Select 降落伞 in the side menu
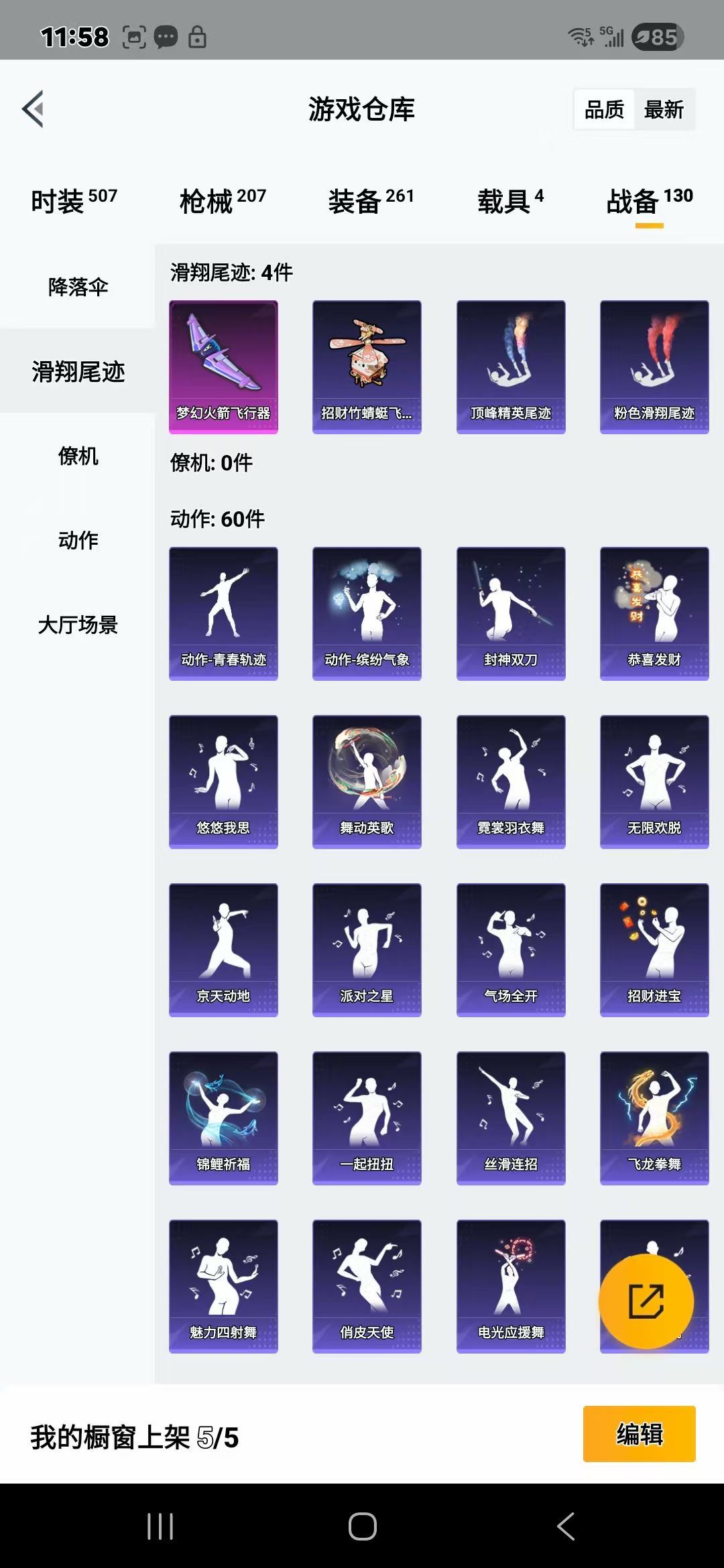This screenshot has height=1568, width=724. coord(78,287)
